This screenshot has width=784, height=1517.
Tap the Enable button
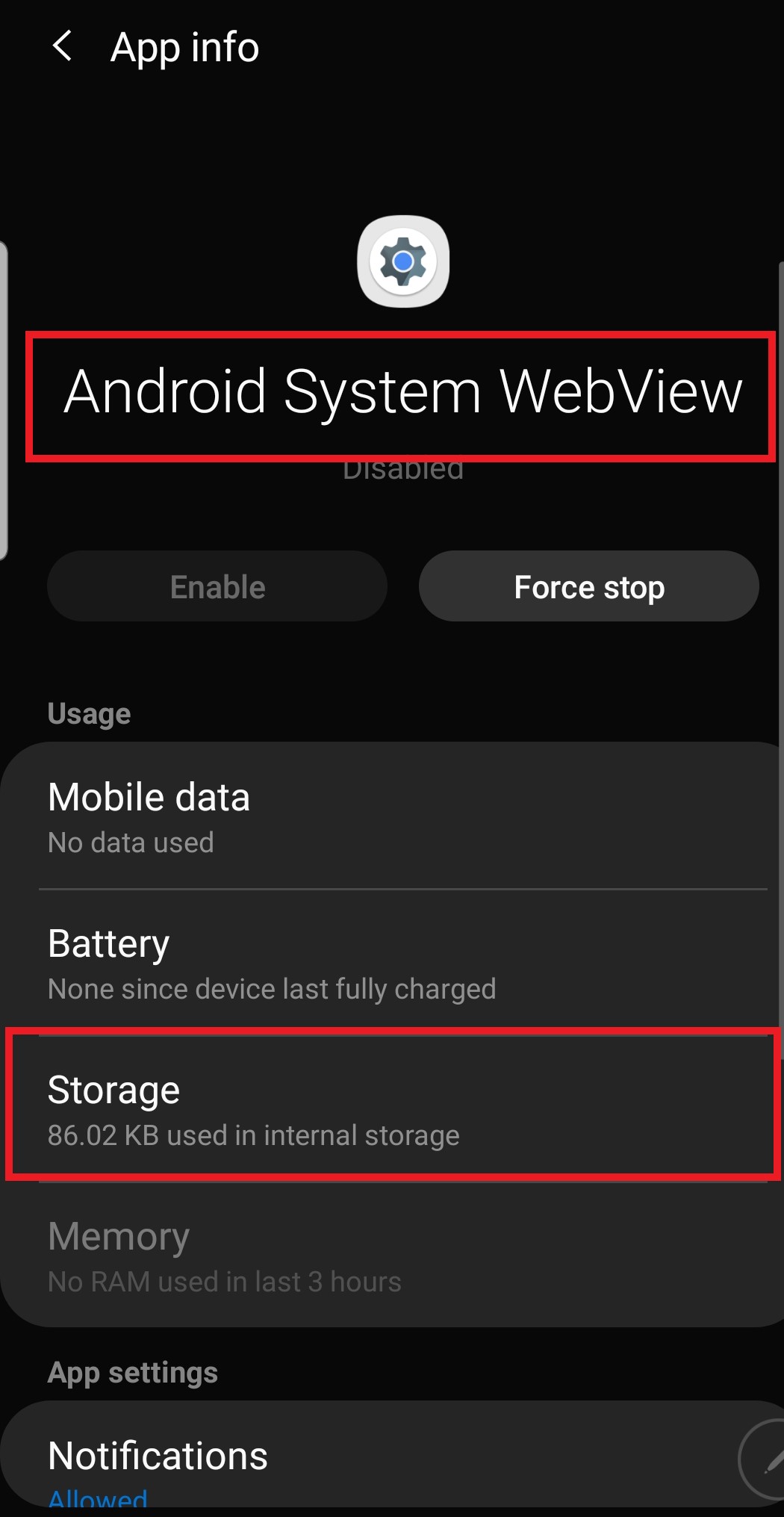click(217, 586)
